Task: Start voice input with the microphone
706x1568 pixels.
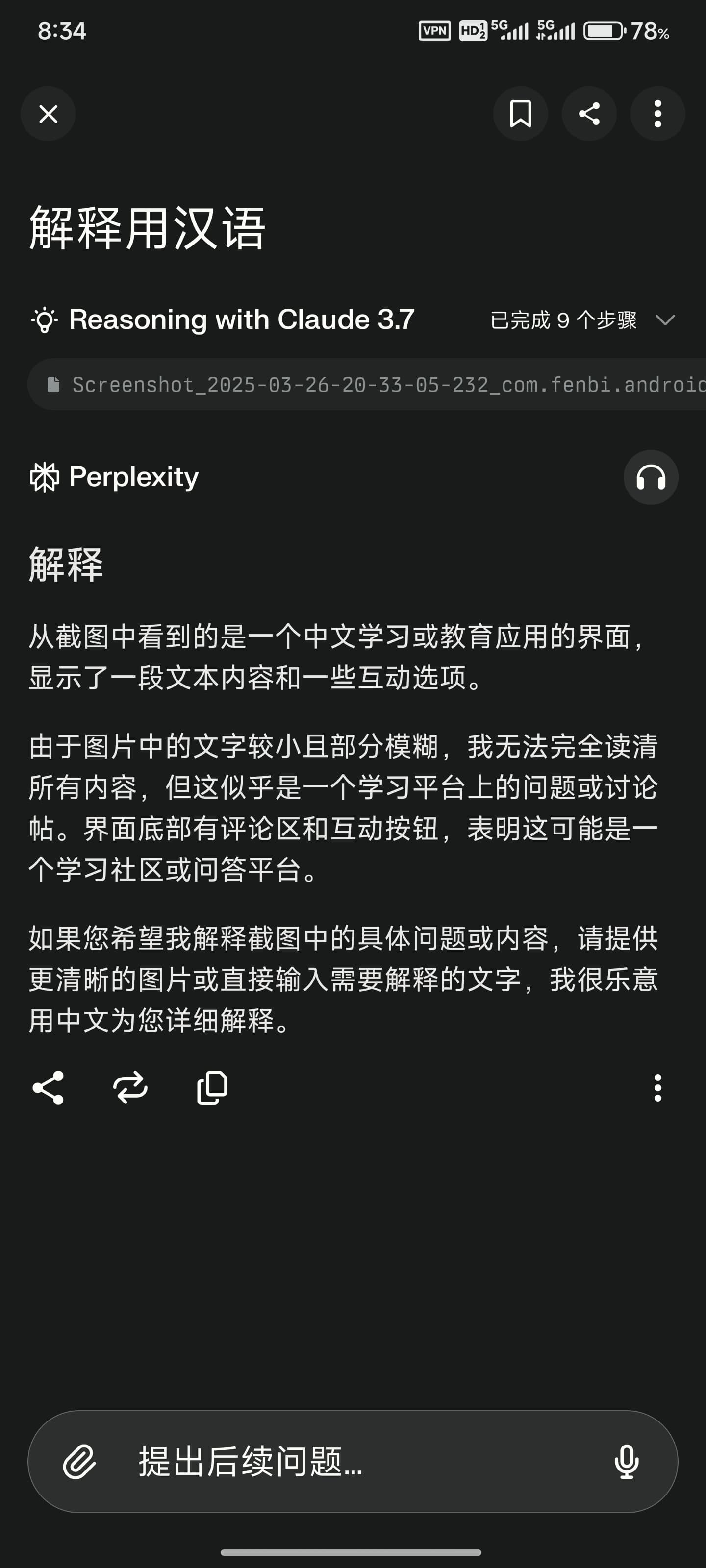Action: click(626, 1462)
